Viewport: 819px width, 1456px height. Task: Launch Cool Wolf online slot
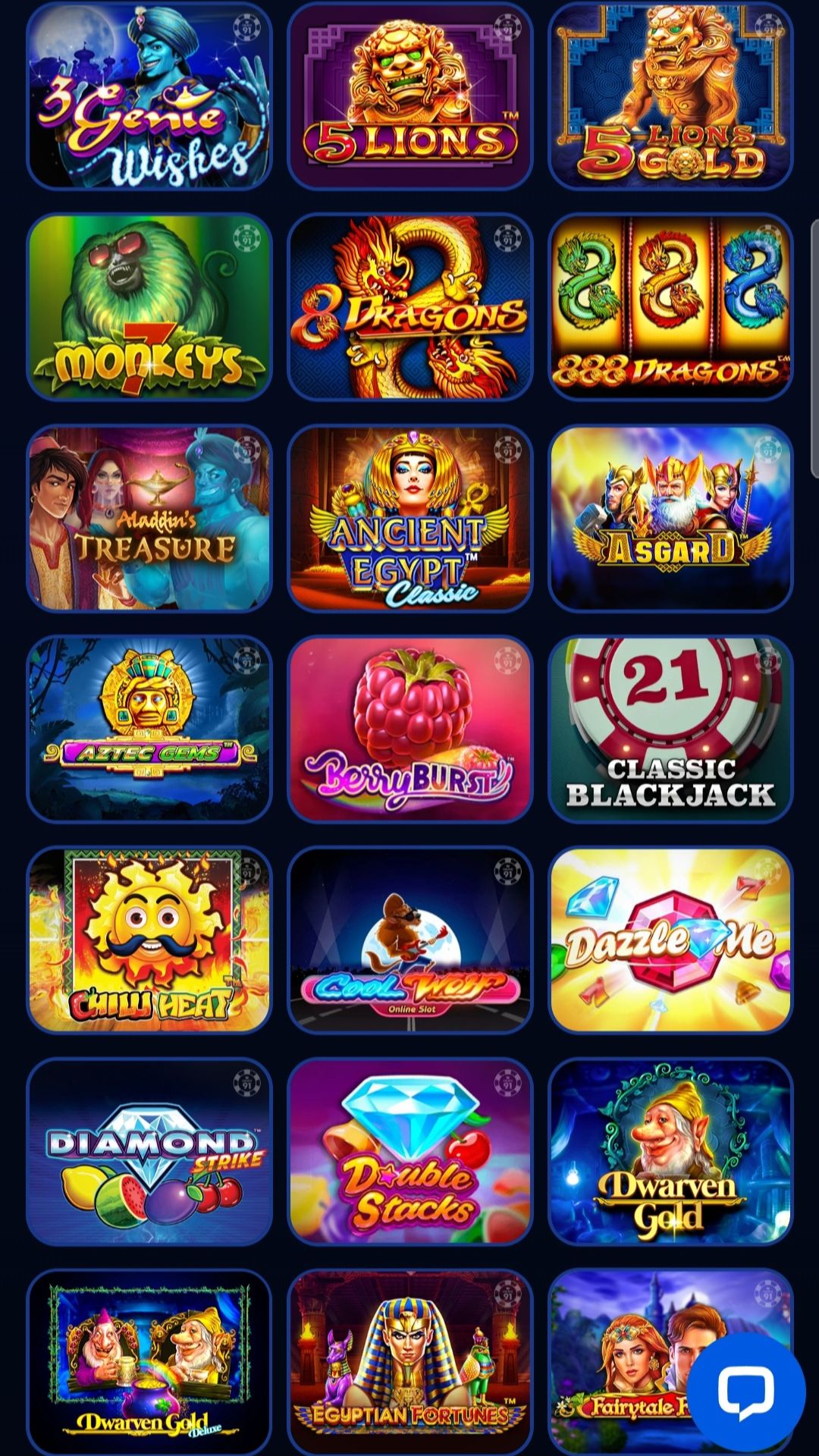[x=409, y=940]
